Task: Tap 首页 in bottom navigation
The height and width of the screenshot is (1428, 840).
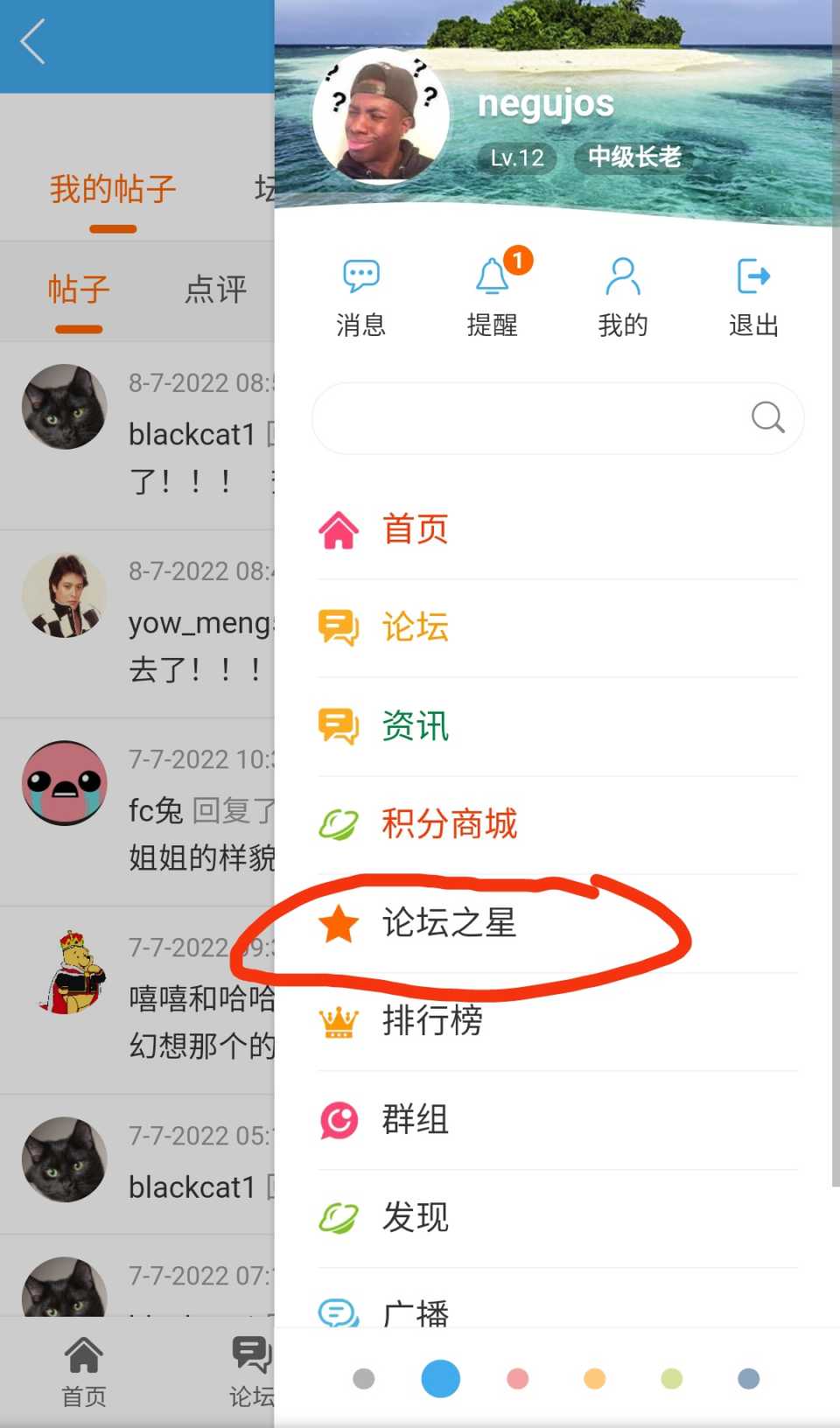Action: (84, 1372)
